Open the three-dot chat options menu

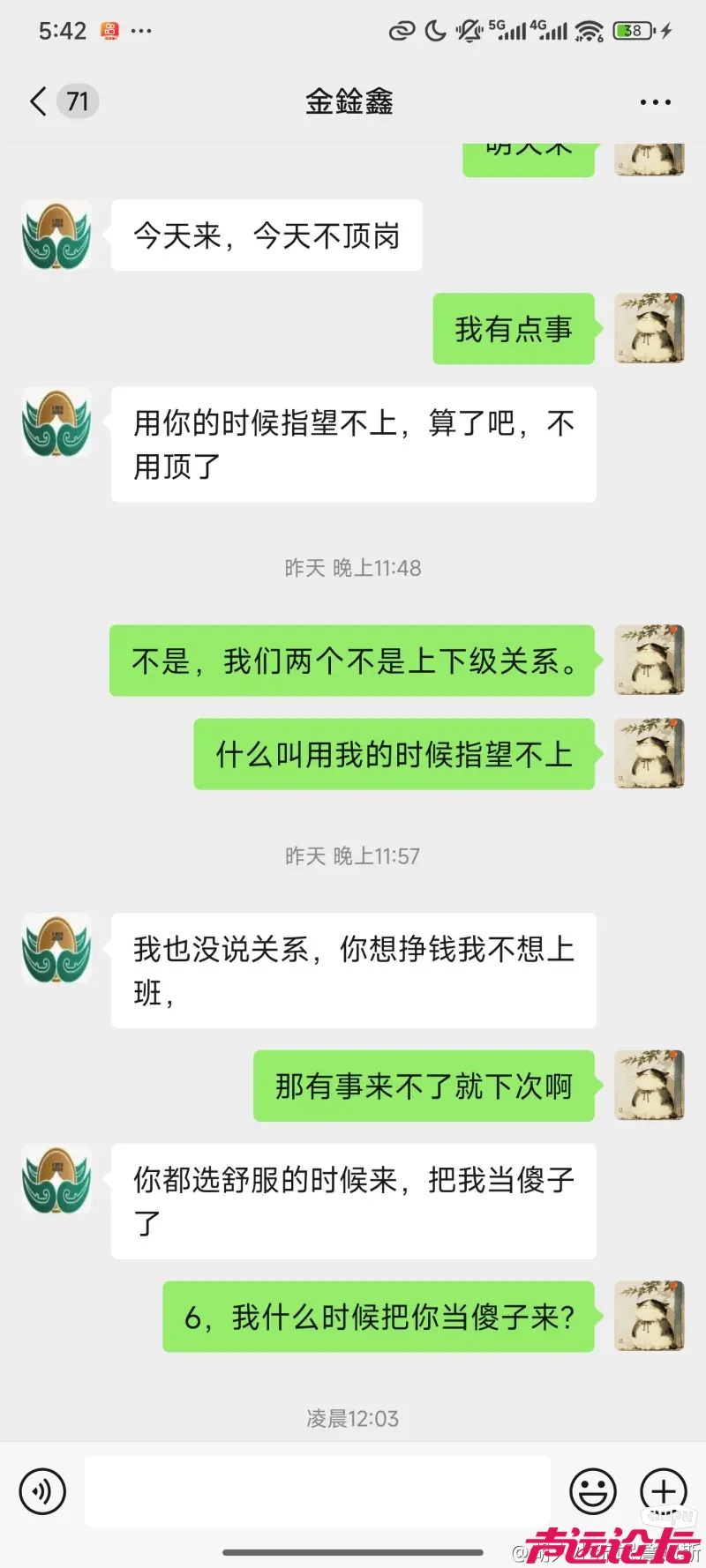point(654,101)
